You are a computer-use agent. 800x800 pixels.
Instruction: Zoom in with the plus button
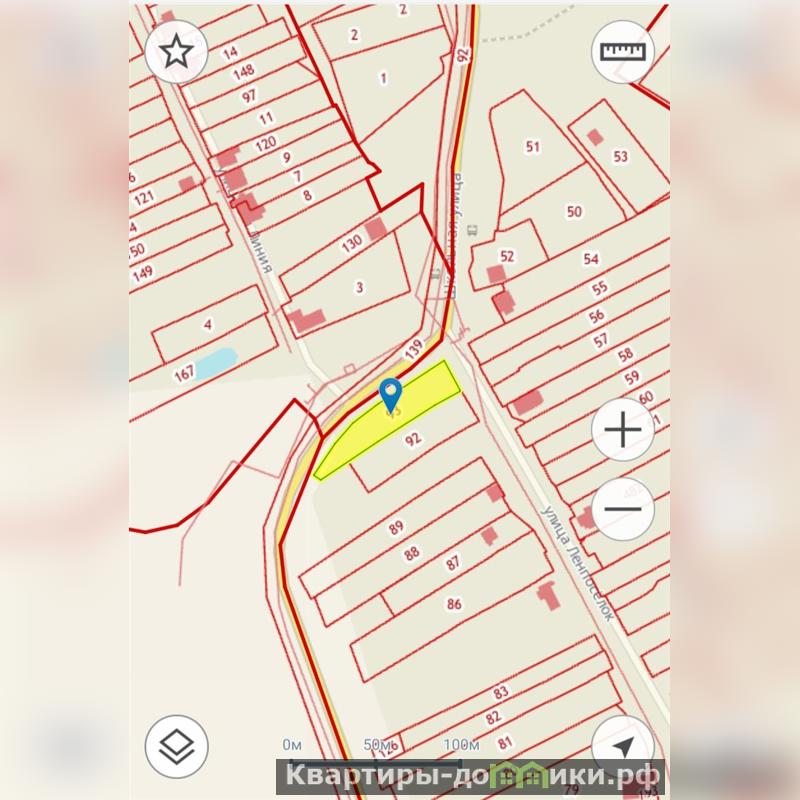[623, 431]
